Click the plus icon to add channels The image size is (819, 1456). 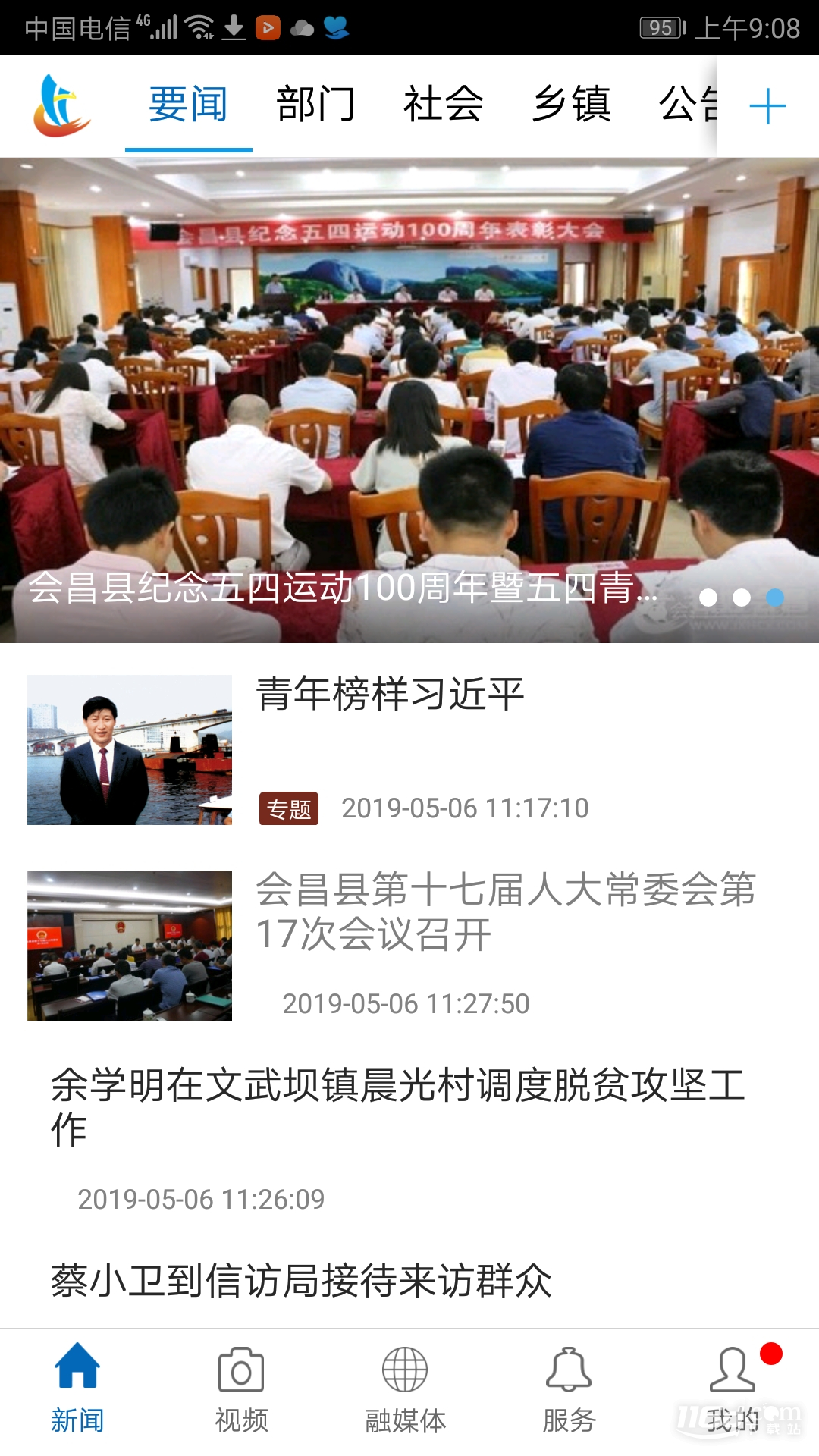tap(768, 105)
